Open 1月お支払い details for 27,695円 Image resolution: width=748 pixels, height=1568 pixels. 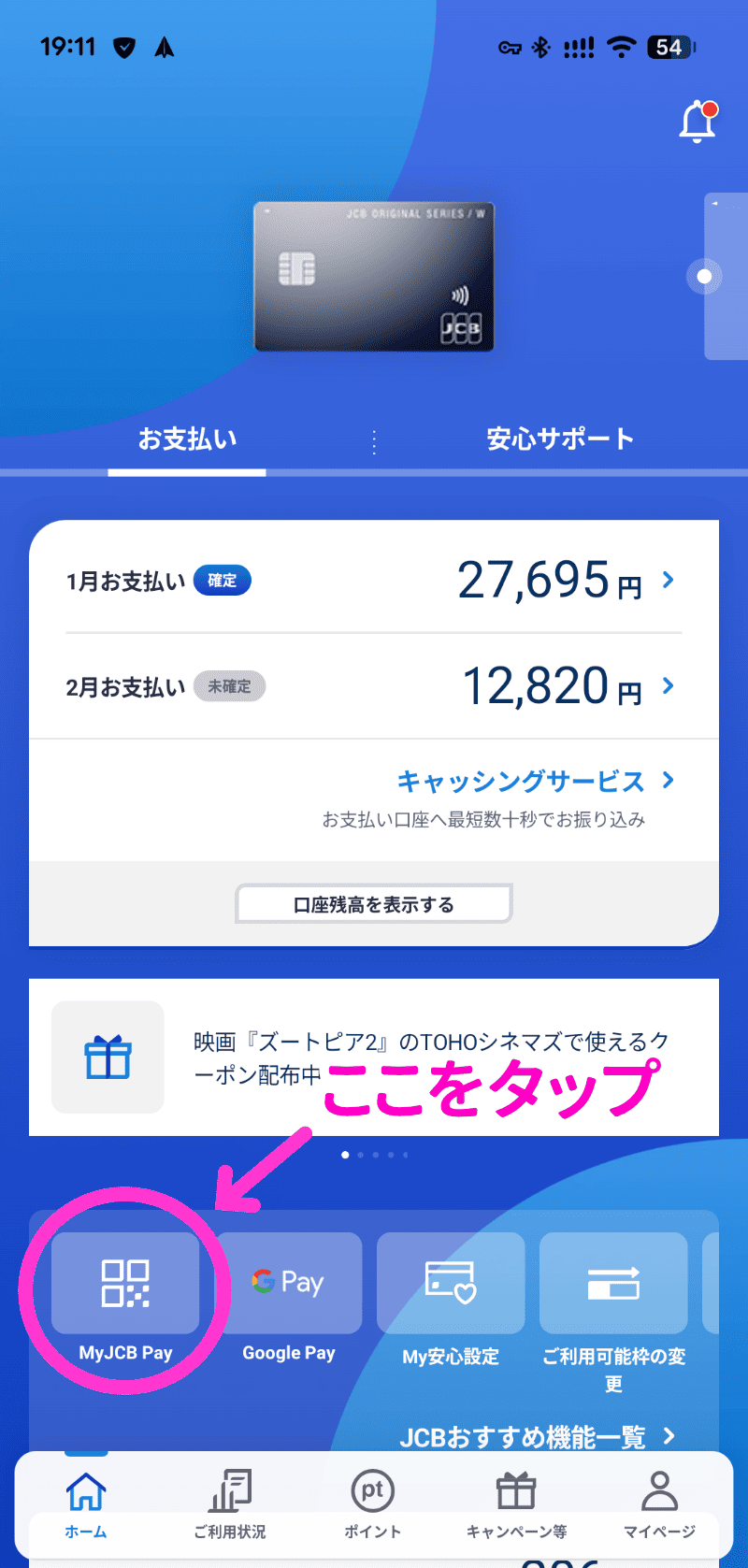click(x=374, y=581)
